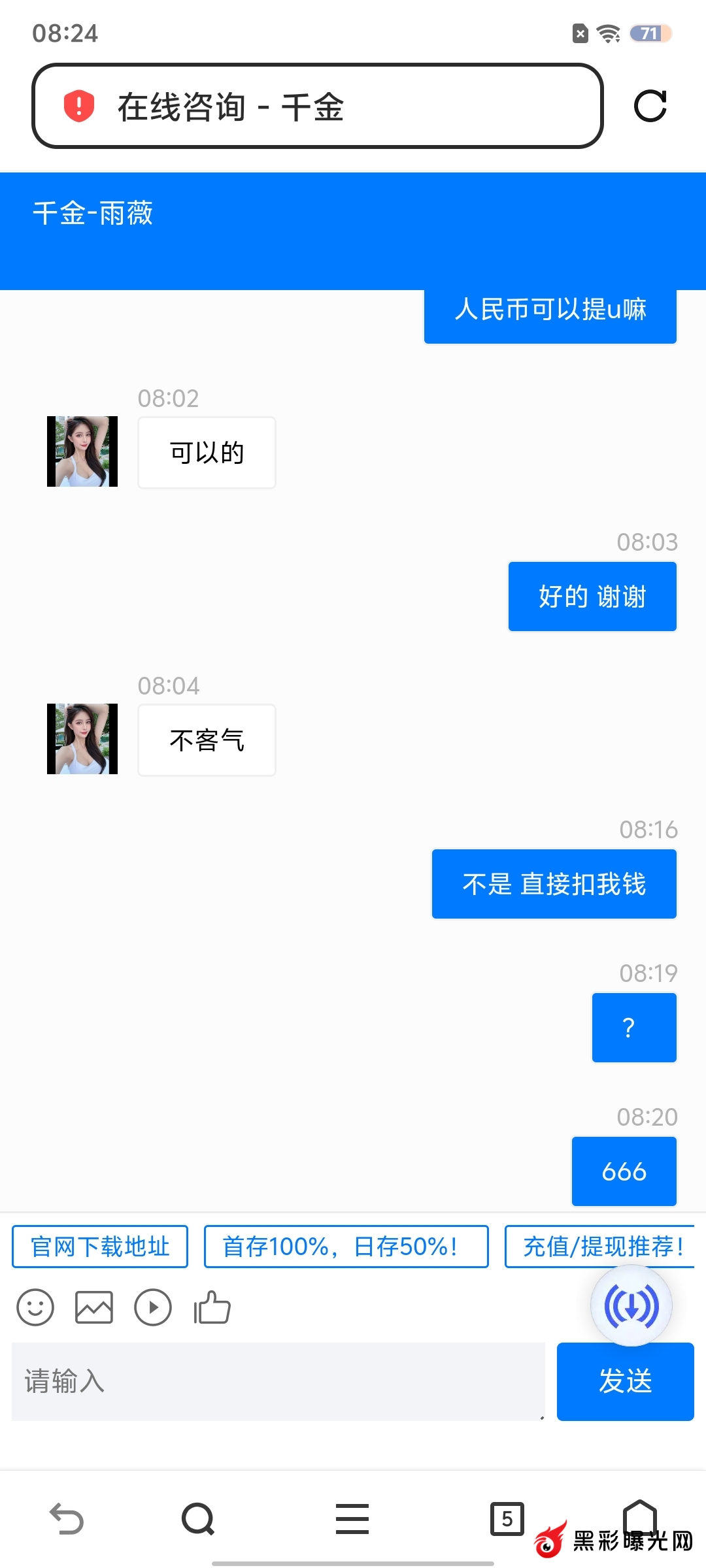The width and height of the screenshot is (706, 1568).
Task: Send the message with 发送
Action: coord(625,1381)
